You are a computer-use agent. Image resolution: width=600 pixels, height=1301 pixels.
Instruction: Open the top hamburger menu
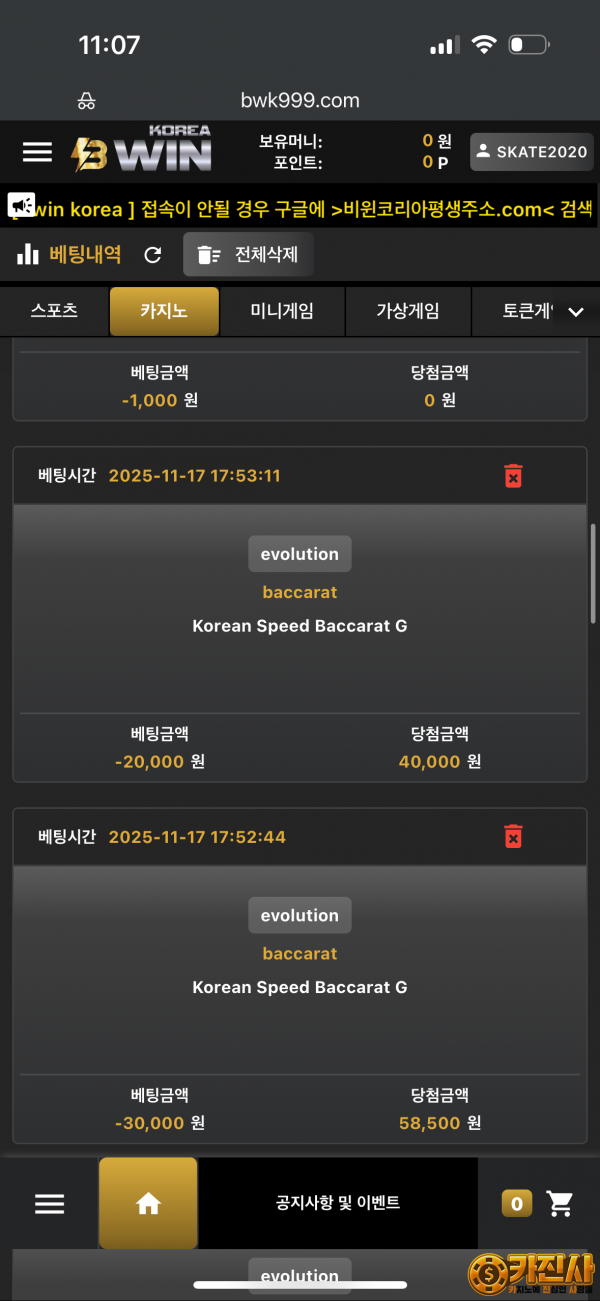(x=37, y=152)
